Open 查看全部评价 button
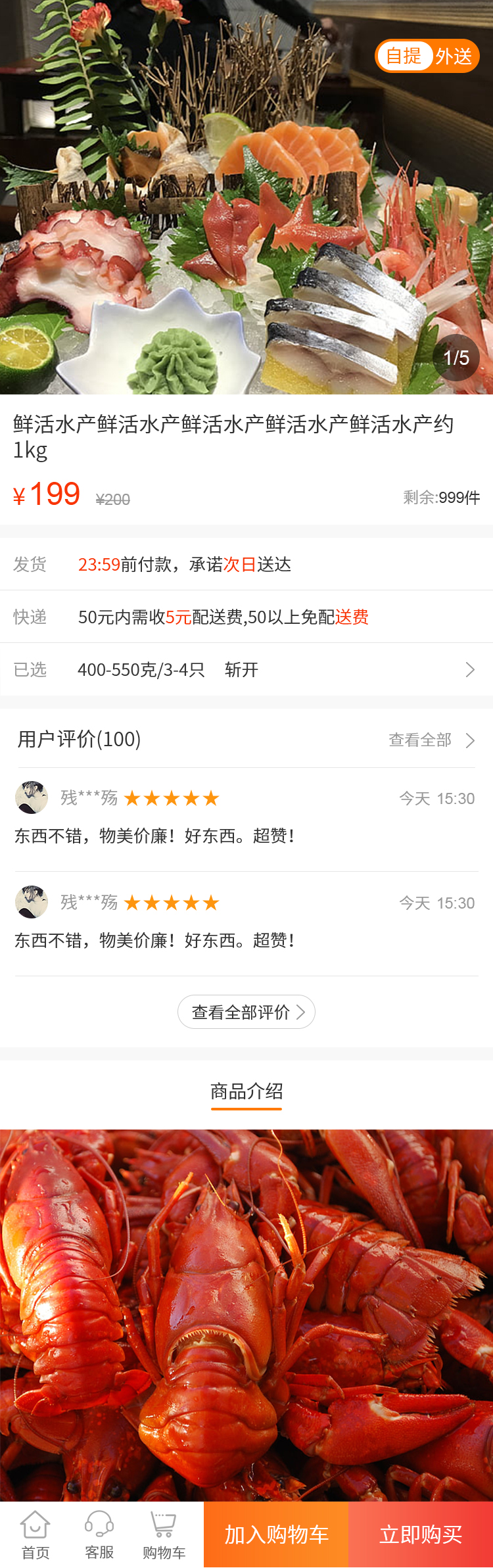Screen dimensions: 493x1568 coord(246,1012)
